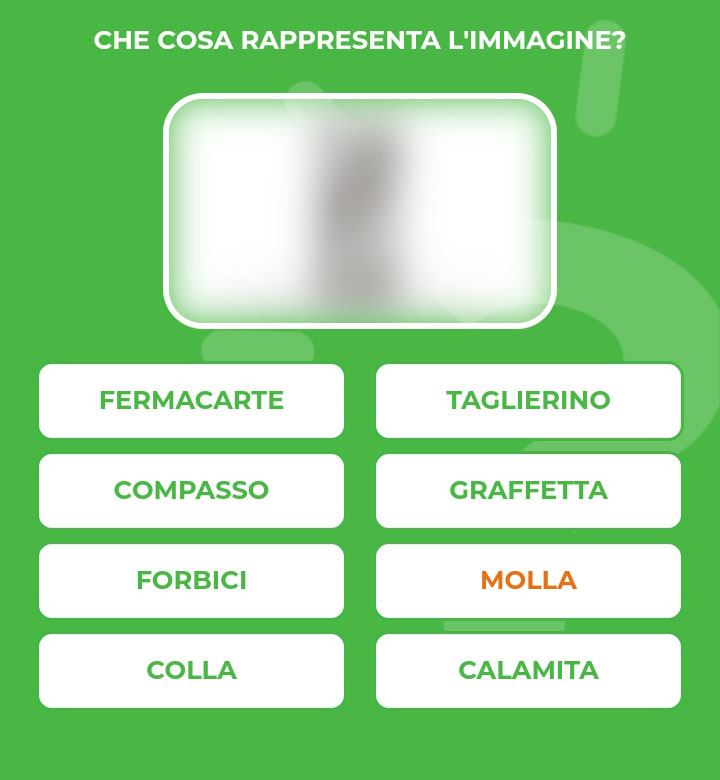
Task: Tap the GRAFFETTA answer button
Action: click(x=528, y=491)
